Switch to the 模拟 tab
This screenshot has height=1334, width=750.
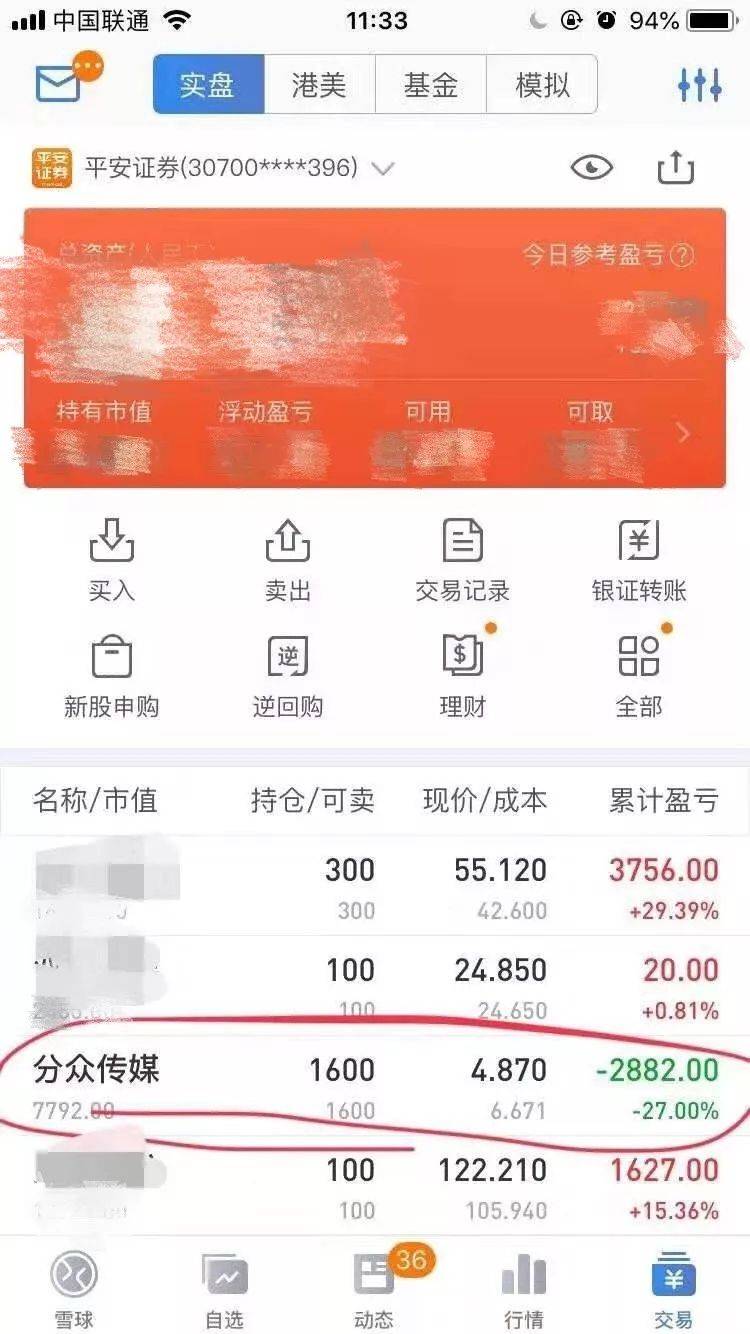(542, 84)
